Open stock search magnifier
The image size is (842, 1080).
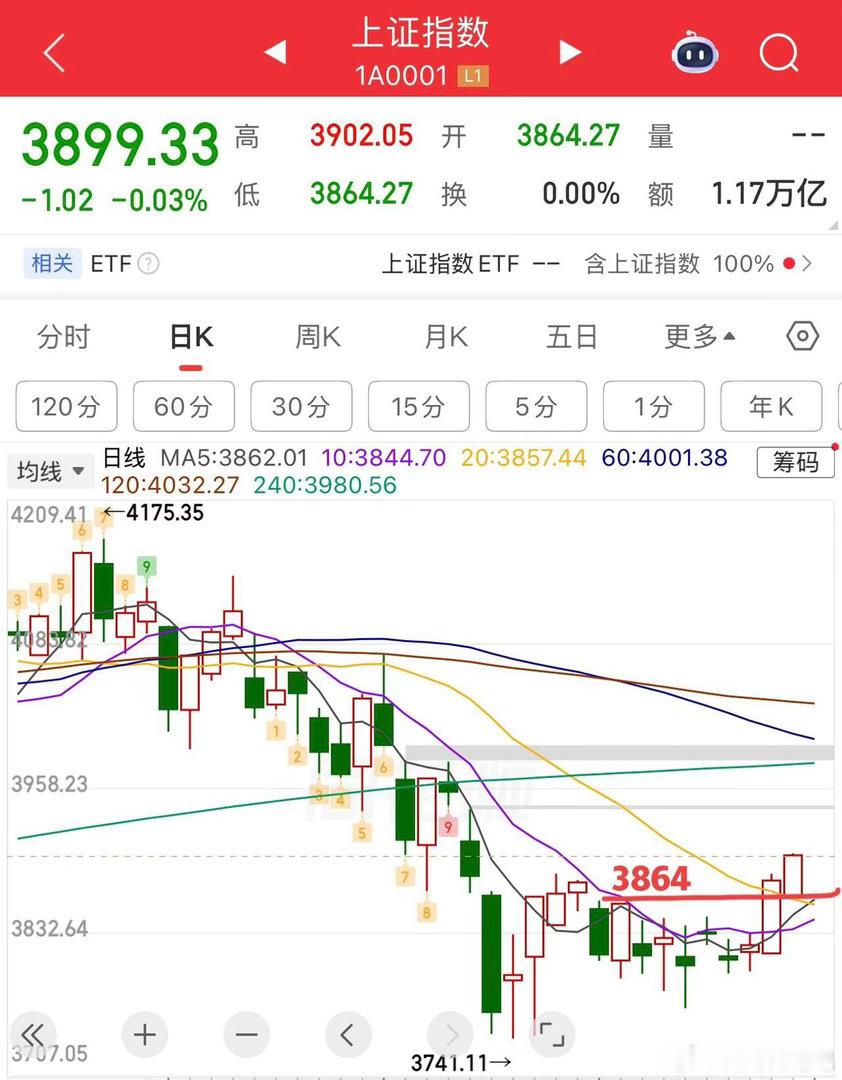pyautogui.click(x=779, y=52)
